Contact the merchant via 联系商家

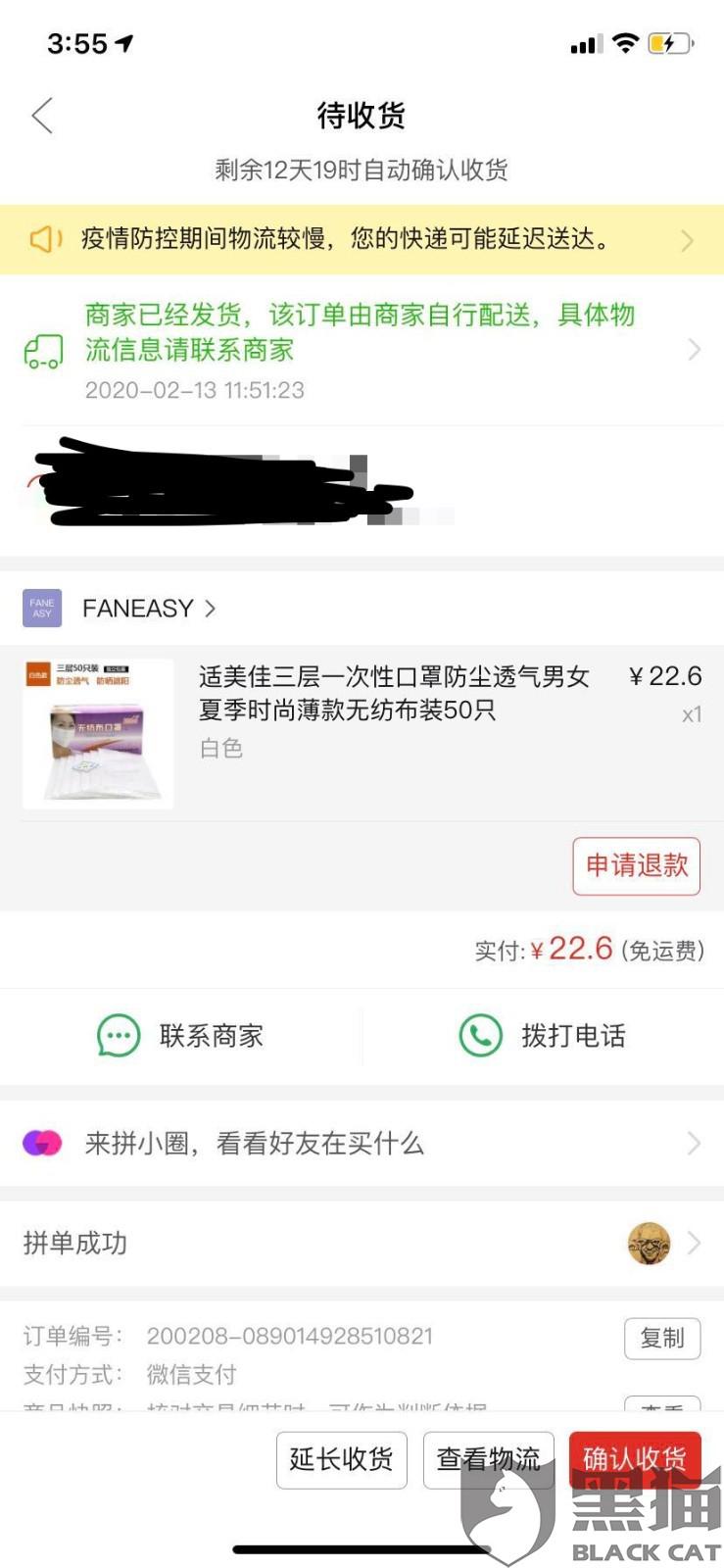coord(181,1036)
